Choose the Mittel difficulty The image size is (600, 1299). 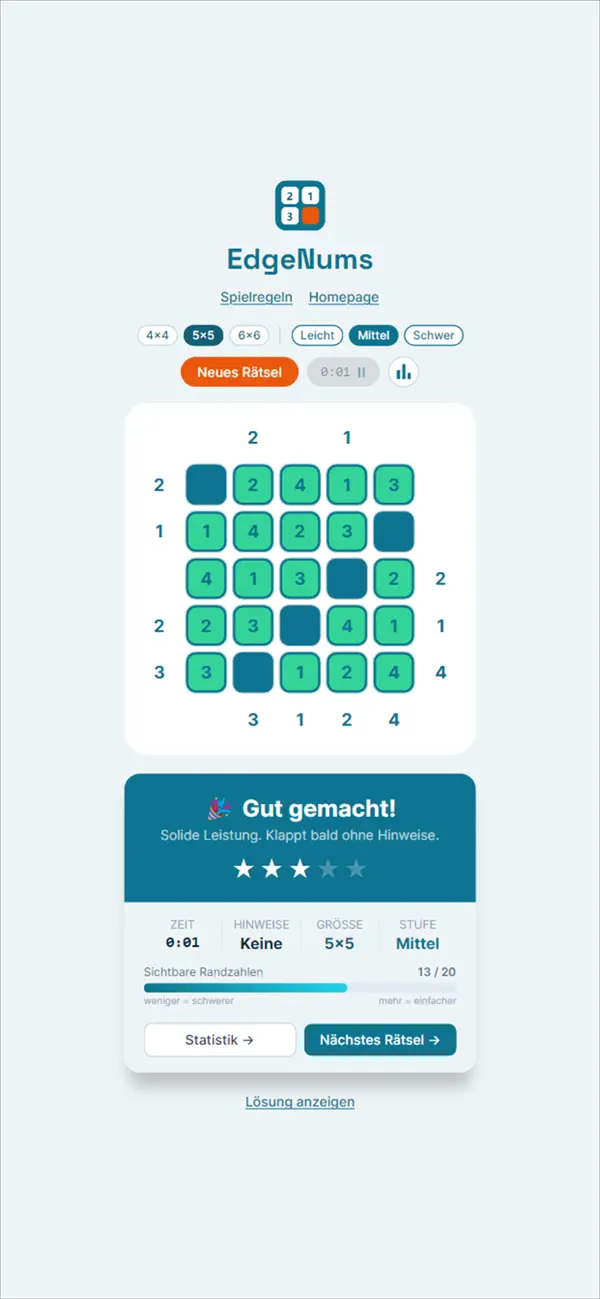[x=373, y=336]
